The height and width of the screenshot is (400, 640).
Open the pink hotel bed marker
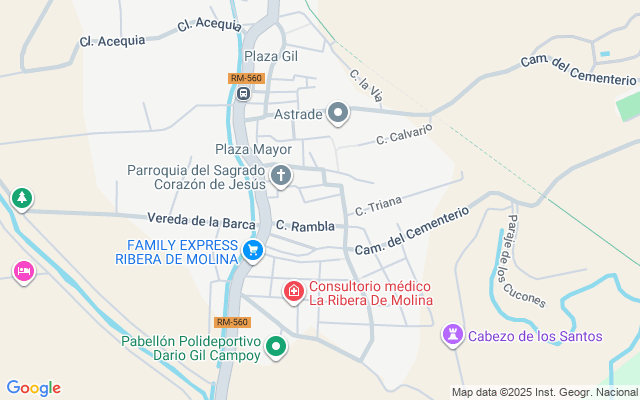coord(22,271)
